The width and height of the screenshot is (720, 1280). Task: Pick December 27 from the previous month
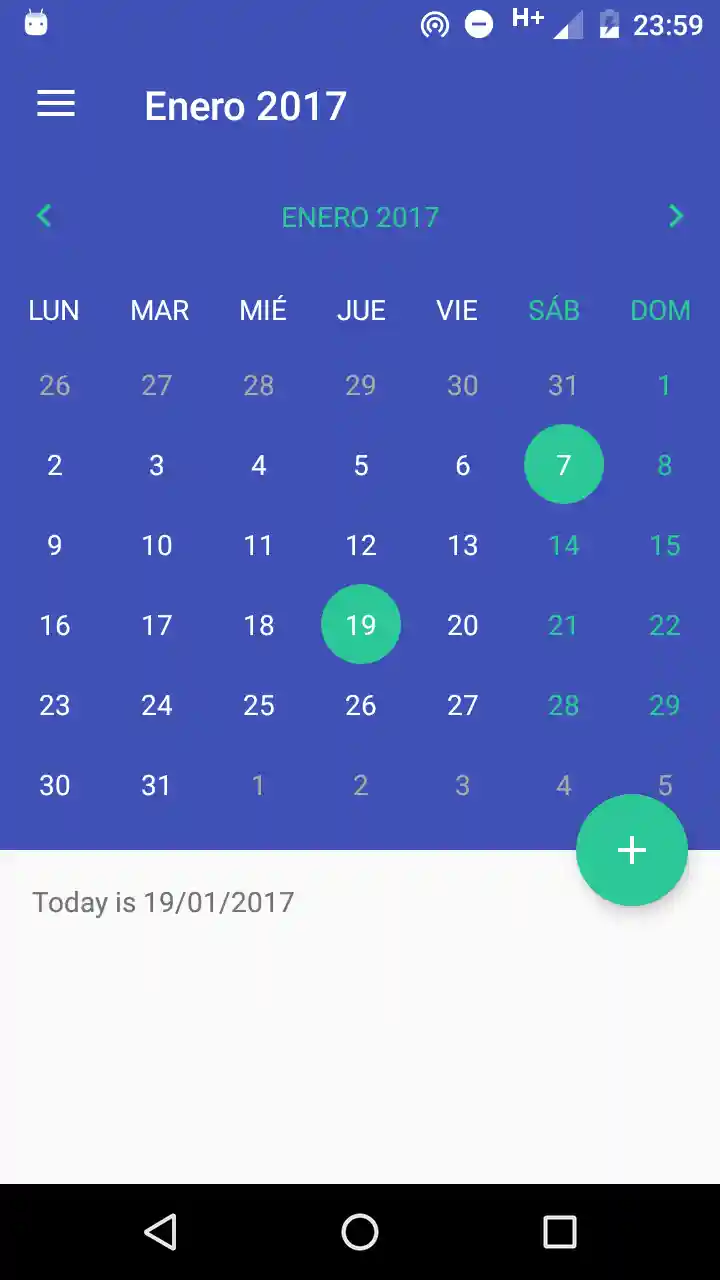click(x=156, y=385)
